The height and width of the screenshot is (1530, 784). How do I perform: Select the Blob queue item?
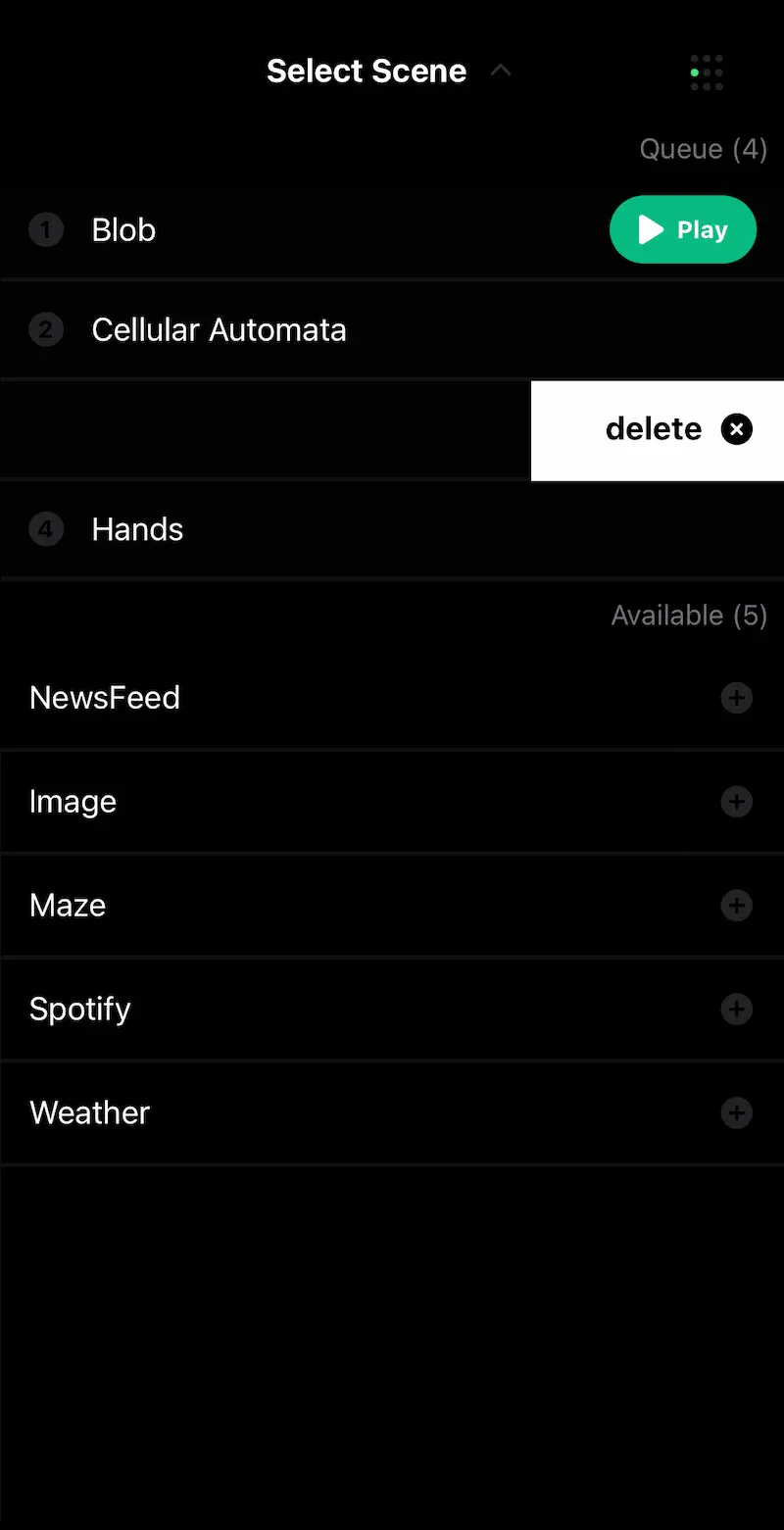point(123,229)
